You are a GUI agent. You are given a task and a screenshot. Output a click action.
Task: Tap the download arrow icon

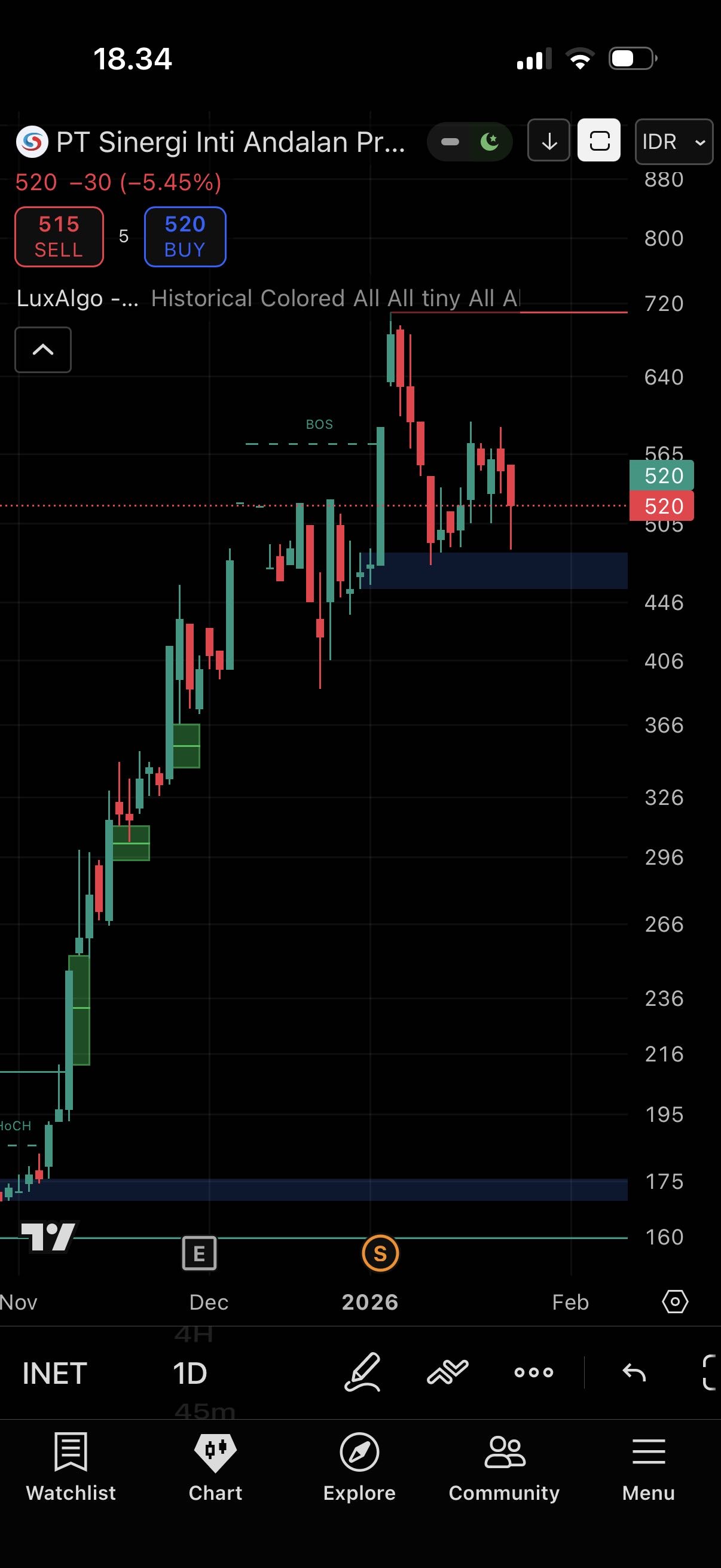(548, 141)
